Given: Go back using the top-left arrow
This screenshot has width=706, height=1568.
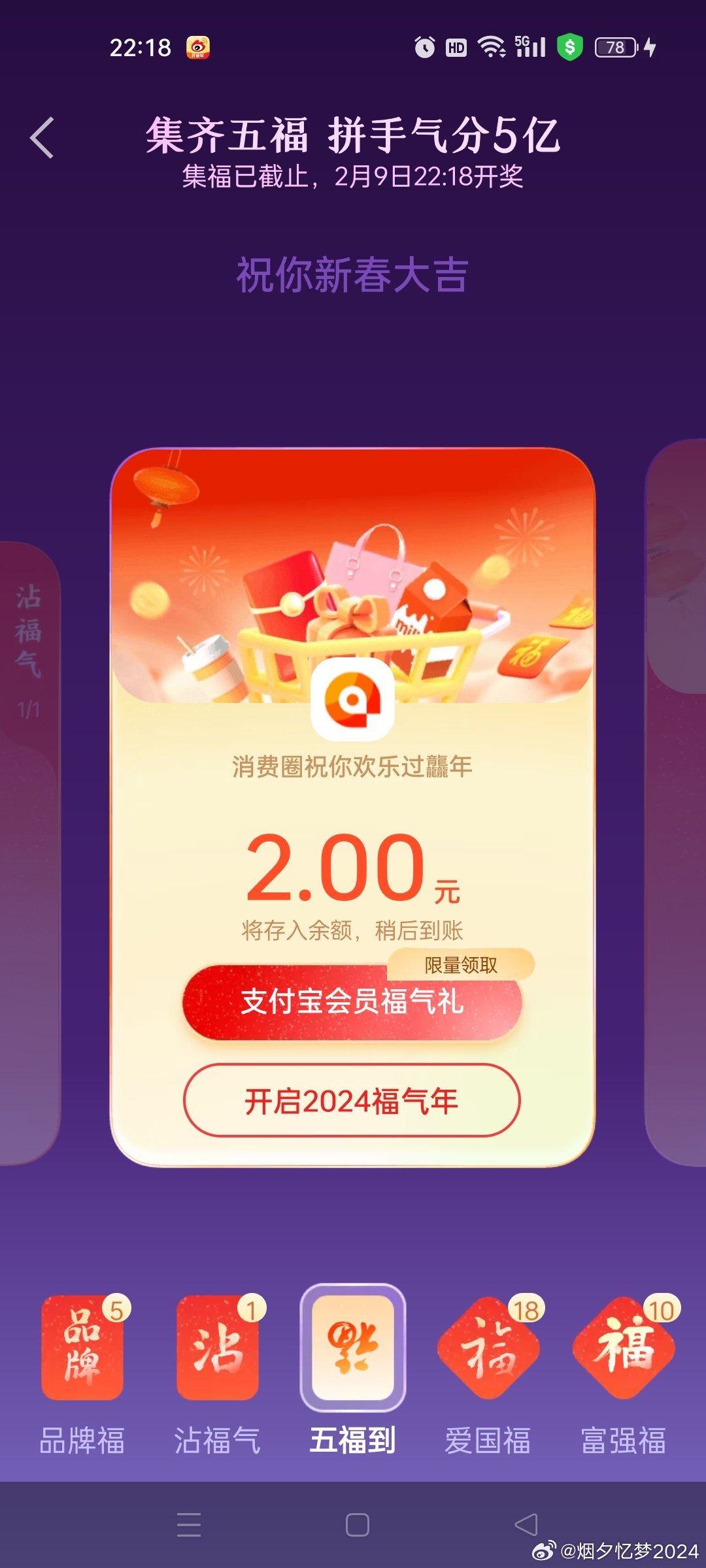Looking at the screenshot, I should point(42,138).
